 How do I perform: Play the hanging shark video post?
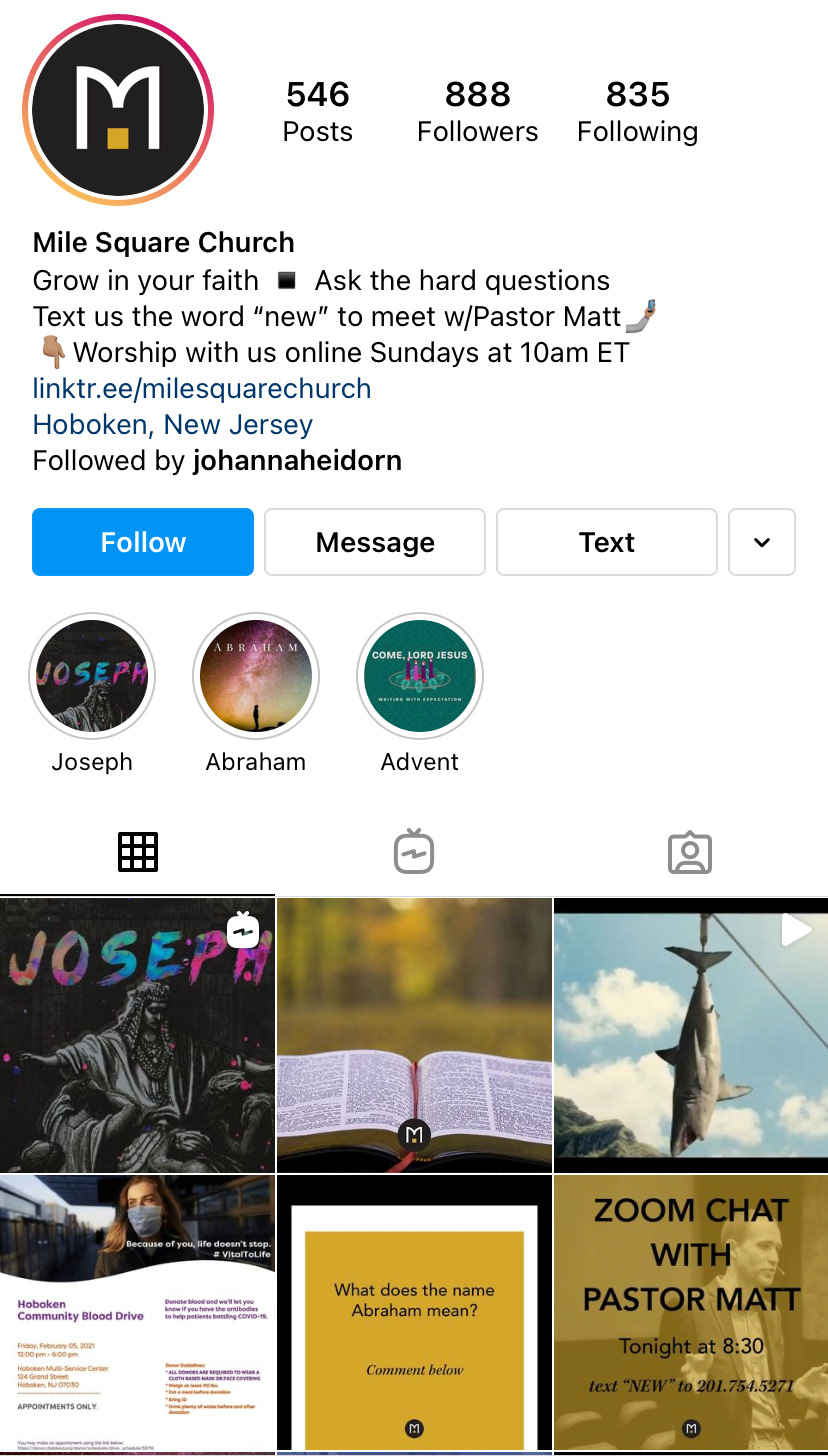[691, 1035]
